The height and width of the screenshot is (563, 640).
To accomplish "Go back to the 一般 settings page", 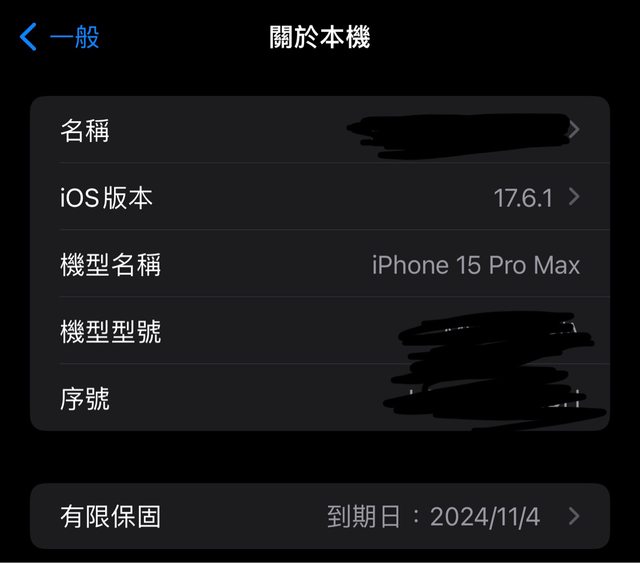I will click(60, 38).
